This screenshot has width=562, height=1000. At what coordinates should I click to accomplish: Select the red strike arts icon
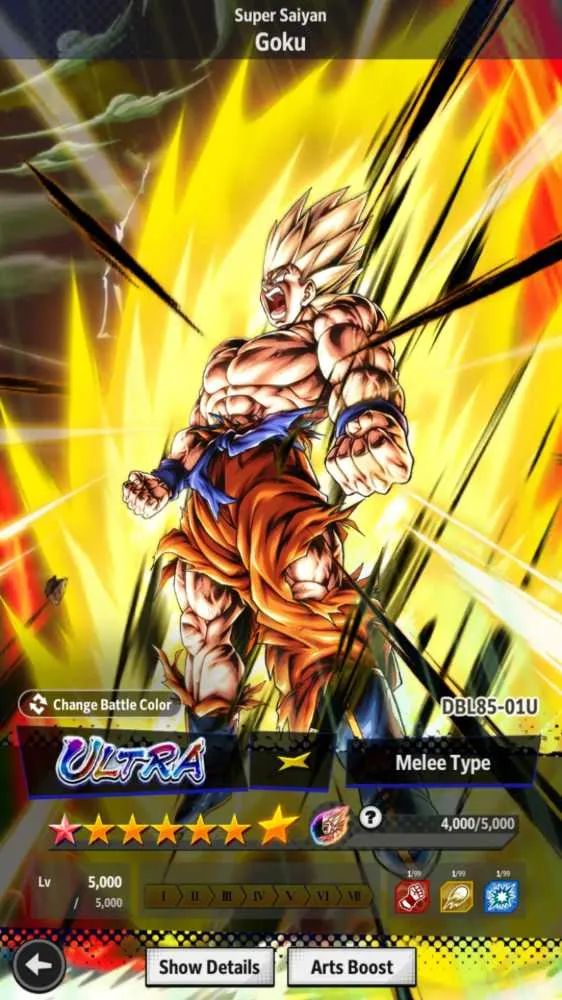click(x=411, y=896)
